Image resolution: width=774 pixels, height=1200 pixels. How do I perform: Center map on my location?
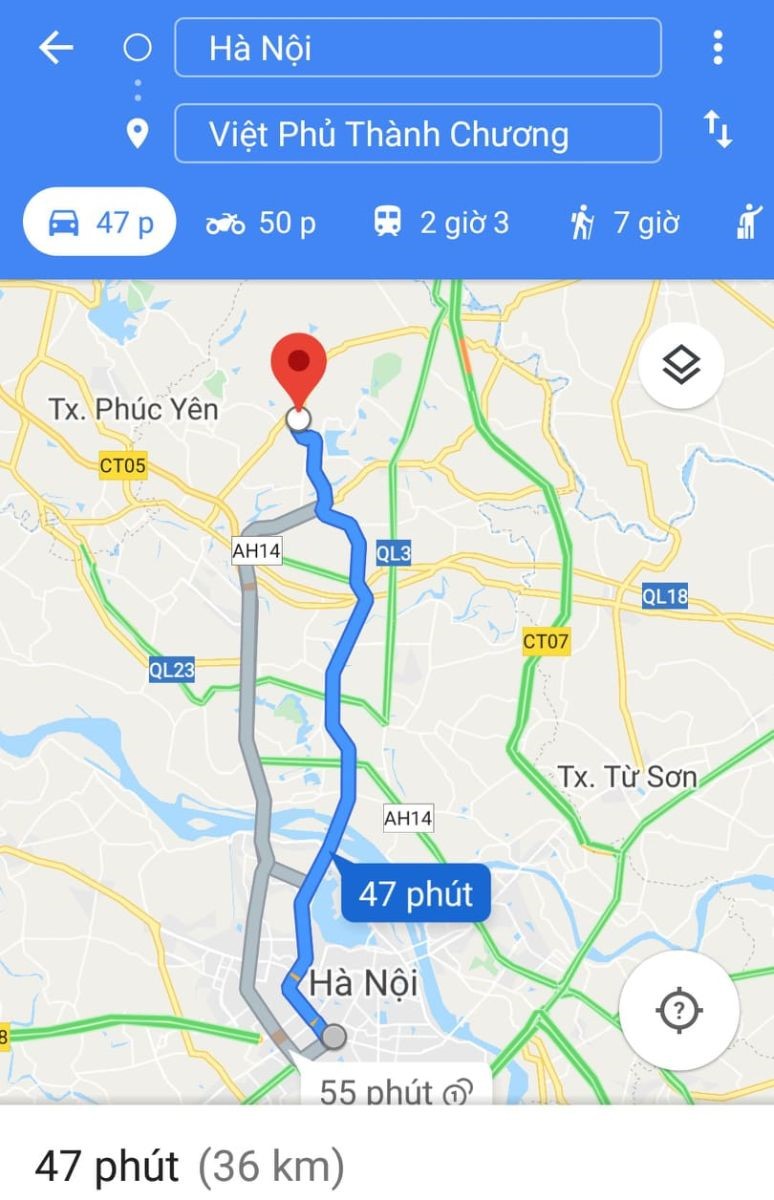[x=679, y=1010]
